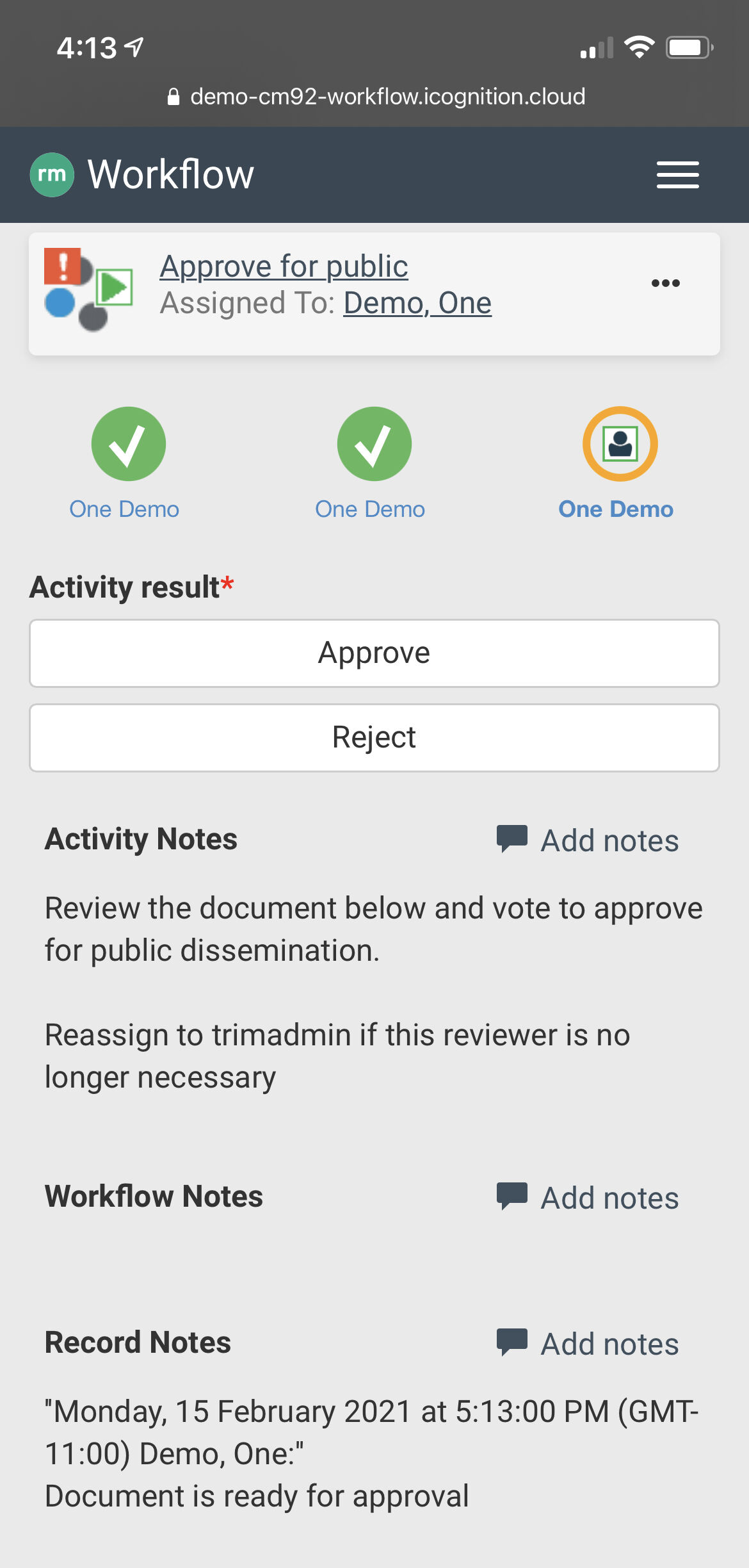Add notes to Record Notes
Image resolution: width=749 pixels, height=1568 pixels.
(x=588, y=1344)
